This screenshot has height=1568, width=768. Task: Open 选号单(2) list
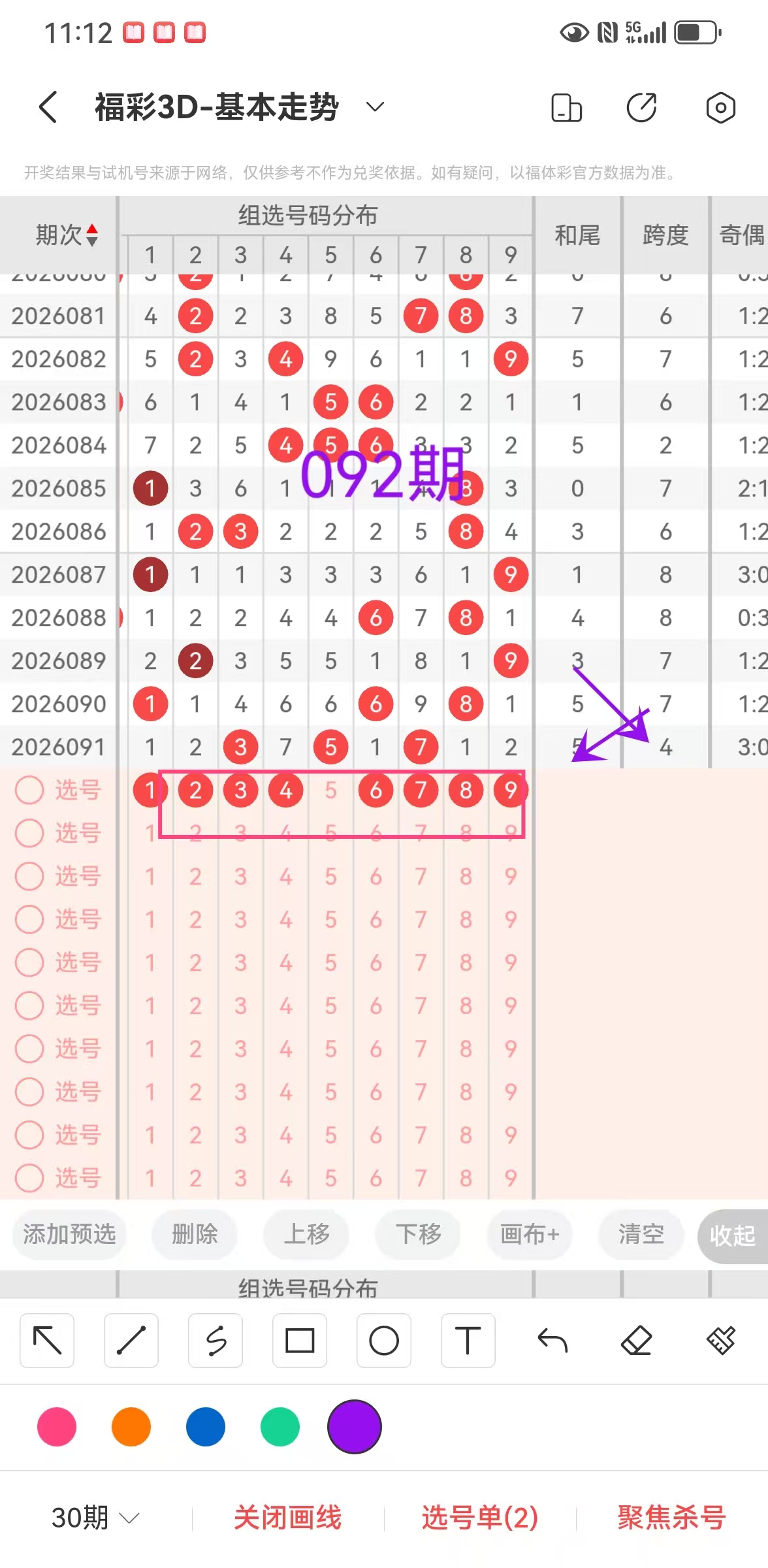(480, 1517)
